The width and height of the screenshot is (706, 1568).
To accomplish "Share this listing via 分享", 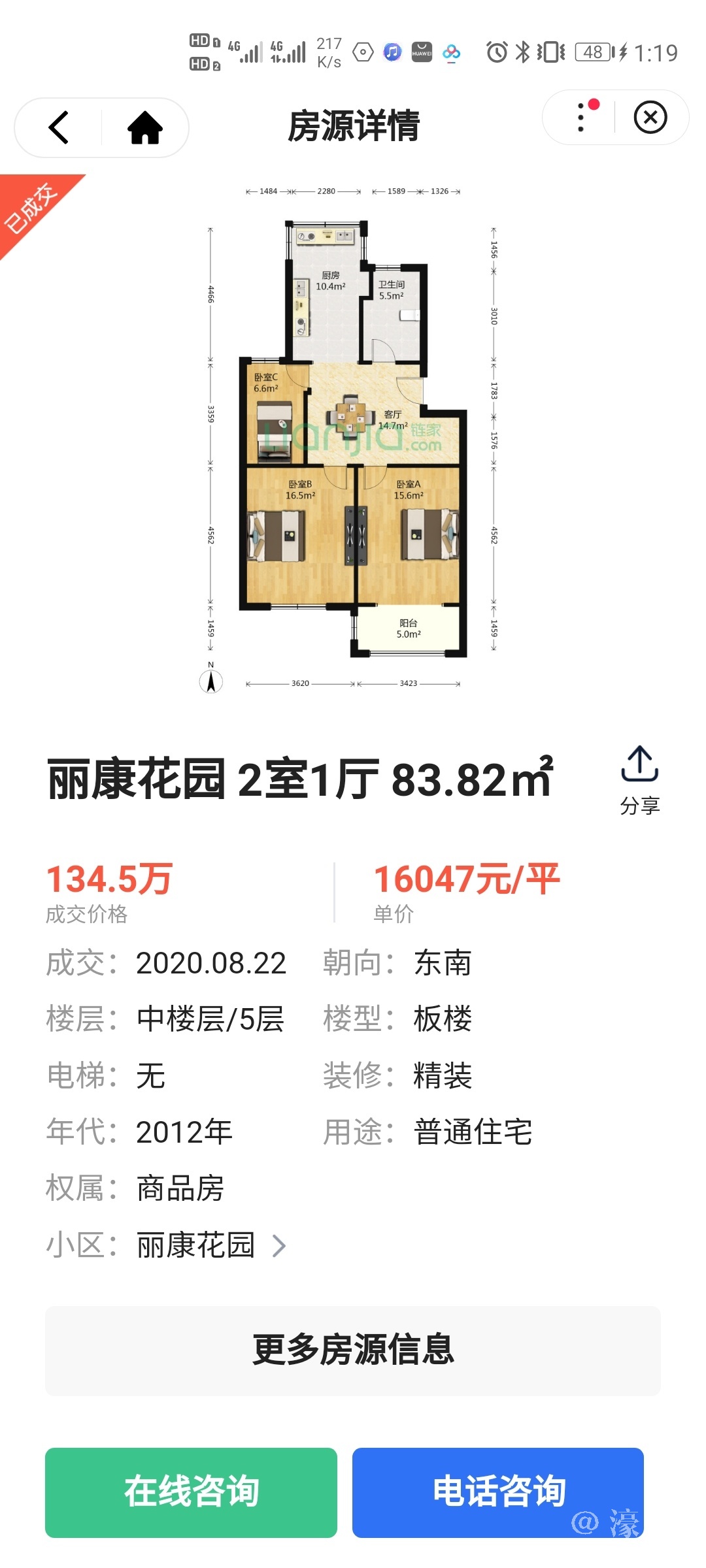I will point(639,779).
